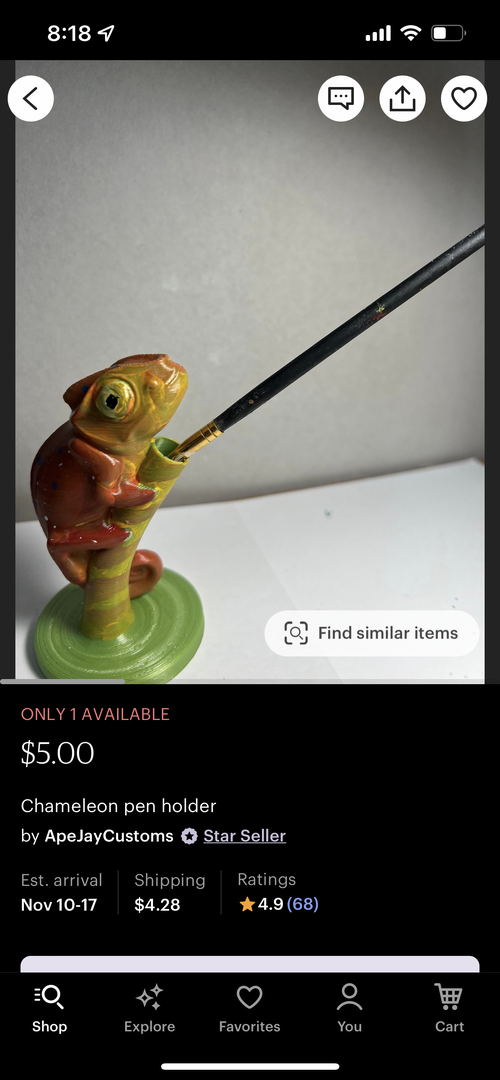
Task: Tap Find similar items
Action: (372, 633)
